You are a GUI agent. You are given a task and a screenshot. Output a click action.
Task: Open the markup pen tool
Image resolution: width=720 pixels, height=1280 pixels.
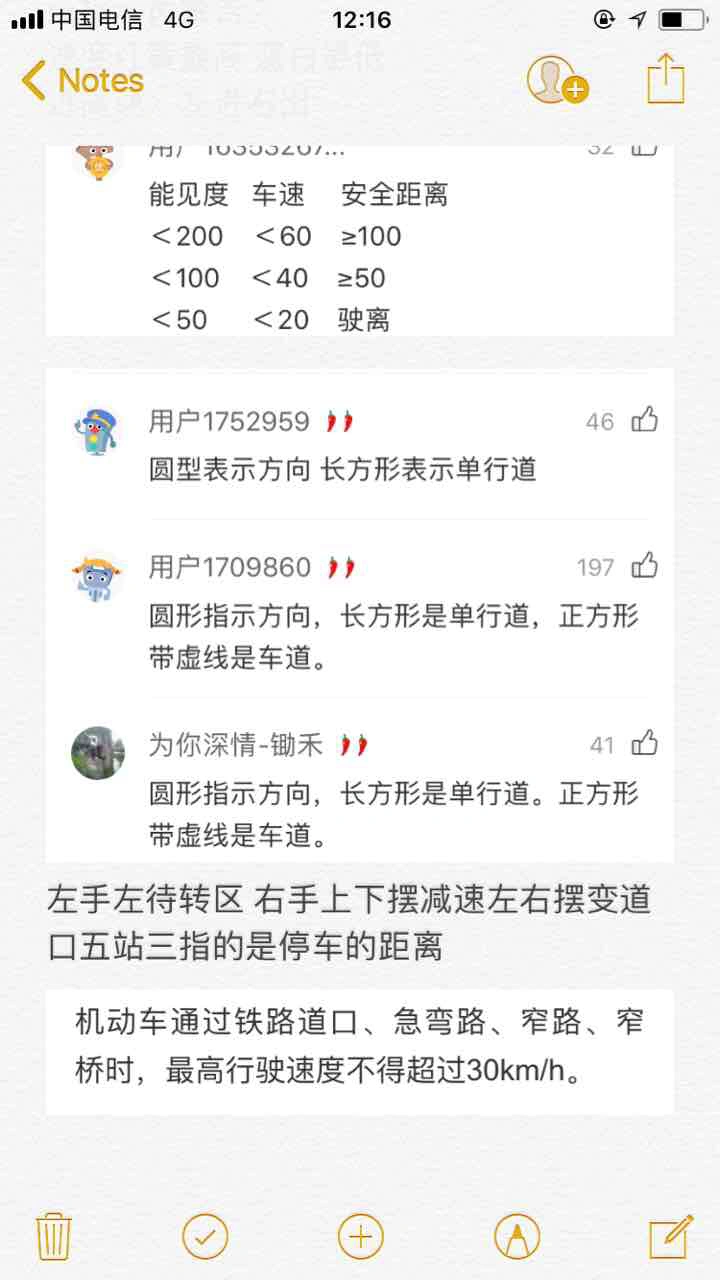pos(517,1238)
